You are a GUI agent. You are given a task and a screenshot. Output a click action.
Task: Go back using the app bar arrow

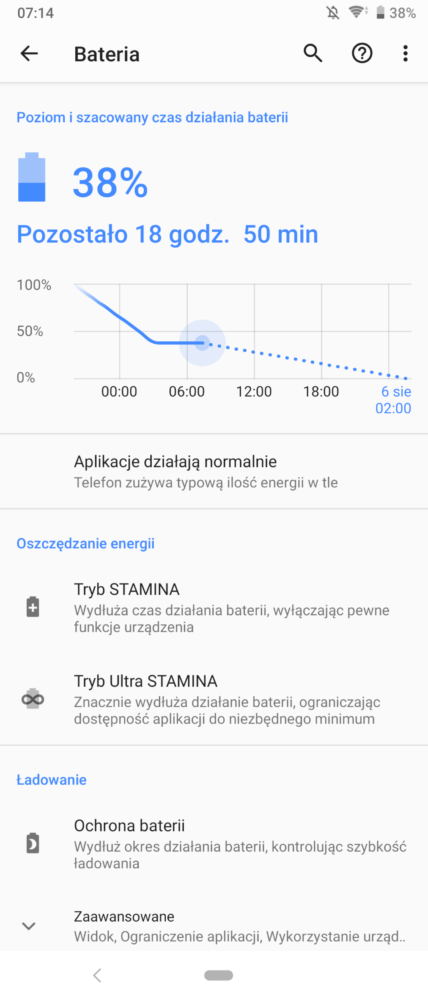(x=29, y=54)
